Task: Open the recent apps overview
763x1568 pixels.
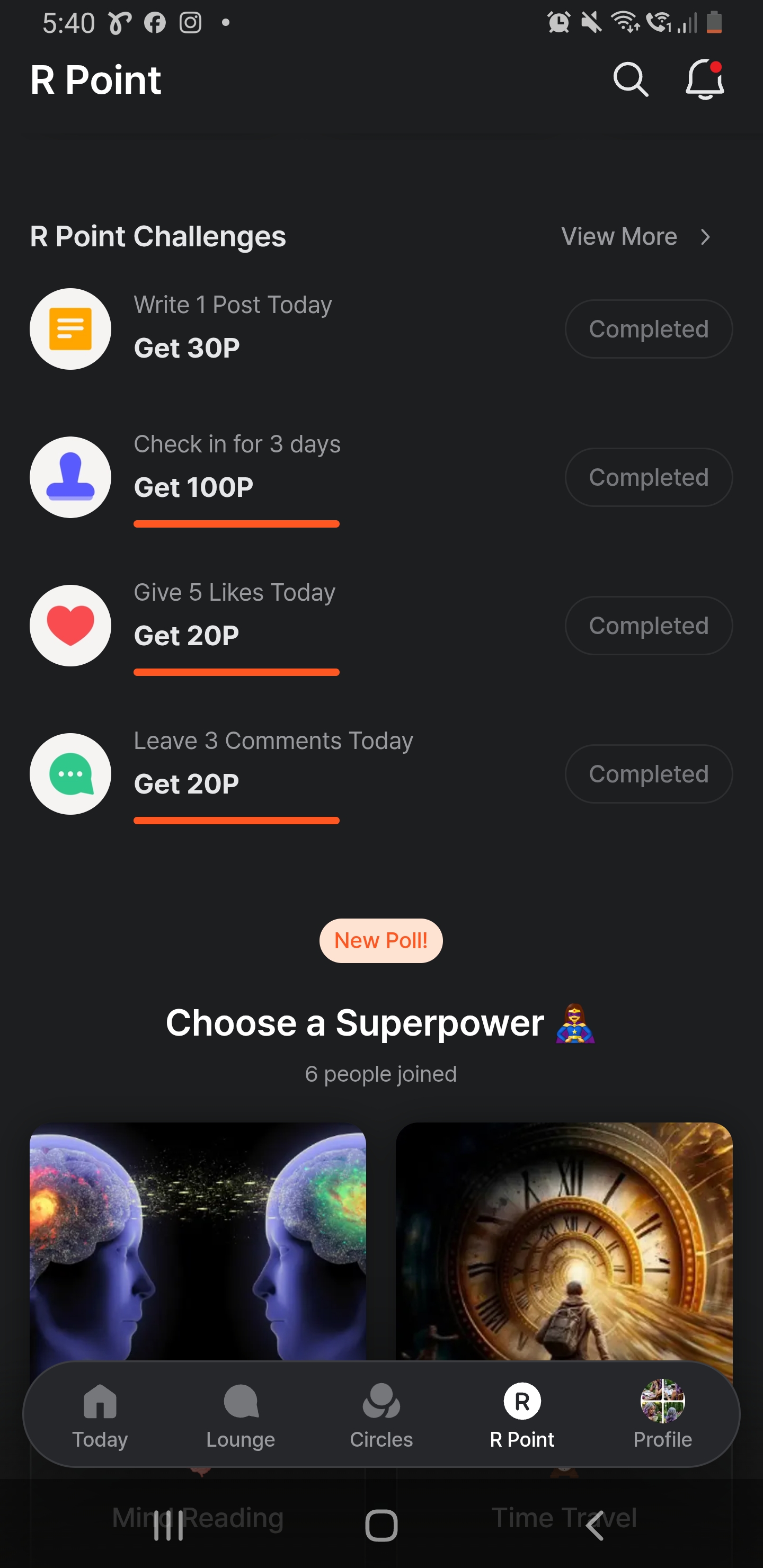Action: pos(168,1526)
